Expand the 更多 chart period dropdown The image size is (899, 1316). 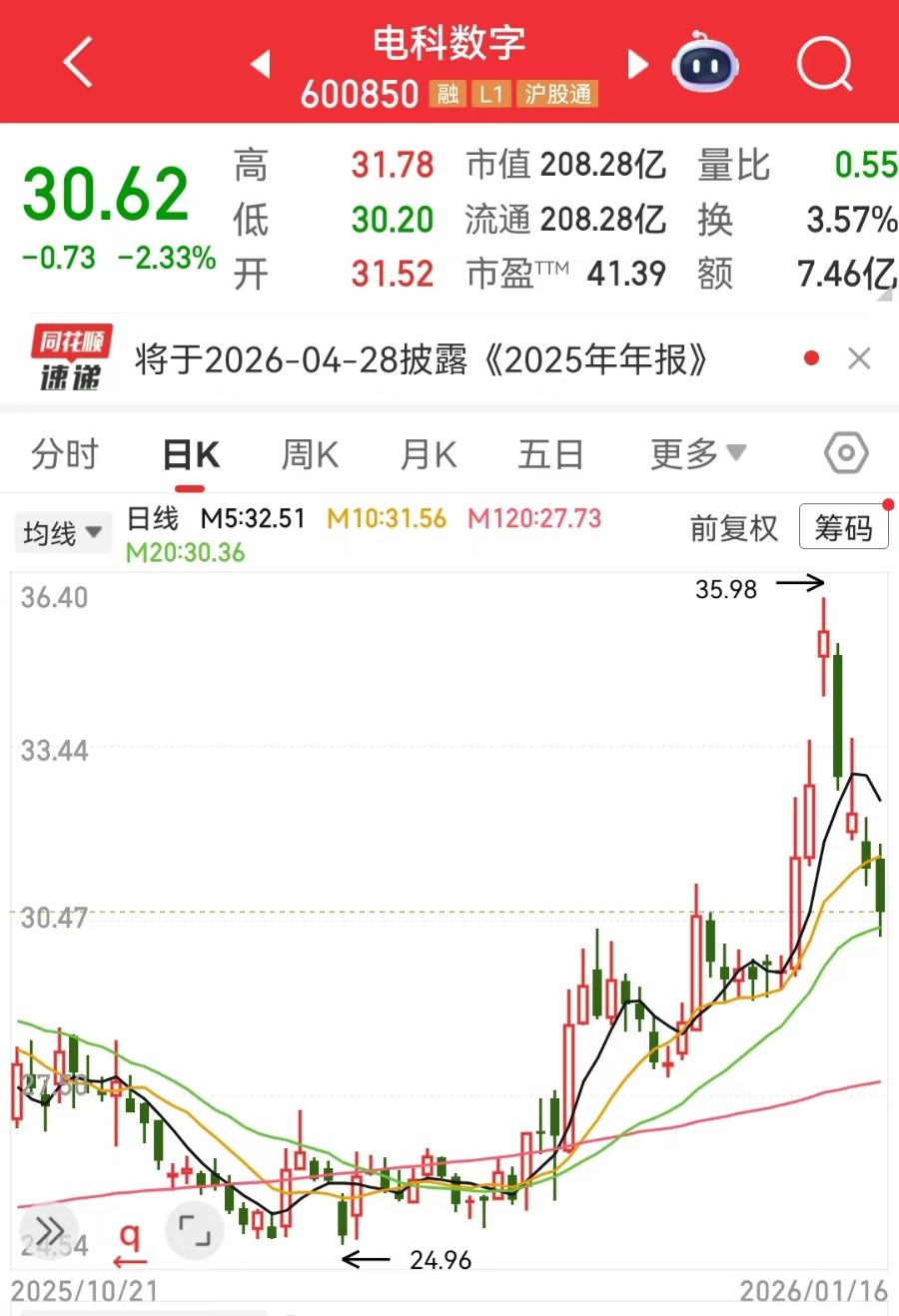(697, 454)
